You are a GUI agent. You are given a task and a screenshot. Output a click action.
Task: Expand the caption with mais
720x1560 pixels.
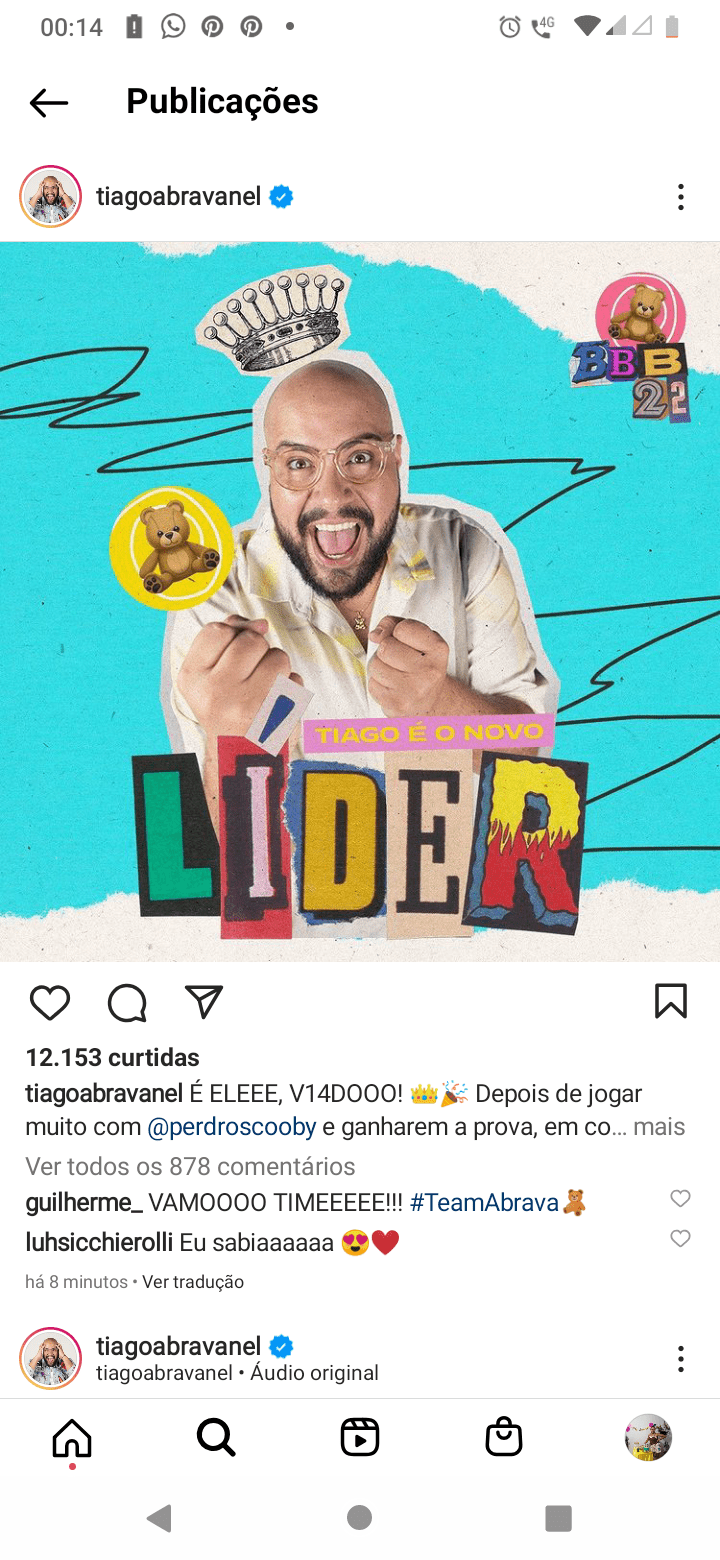[659, 1127]
